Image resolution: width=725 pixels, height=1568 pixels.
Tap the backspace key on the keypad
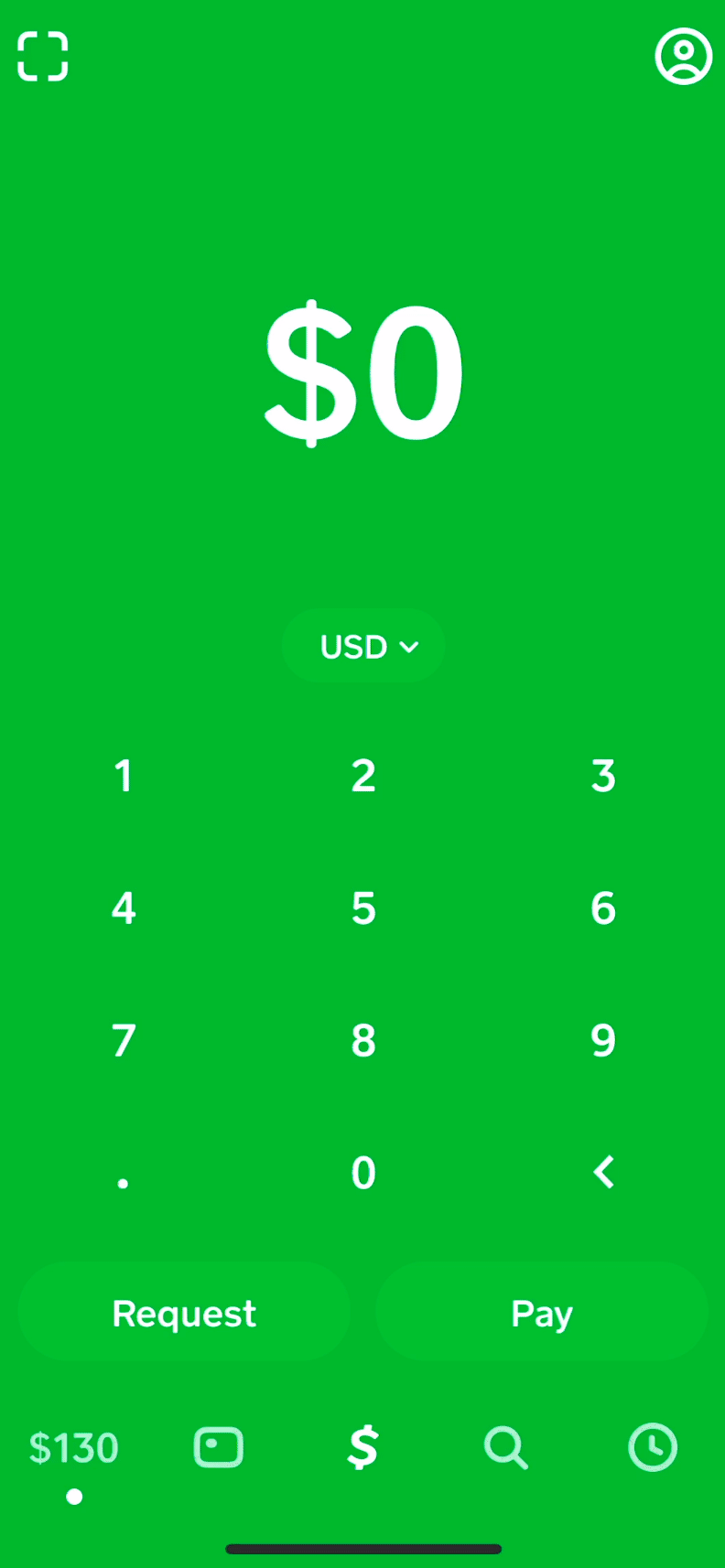(x=603, y=1172)
